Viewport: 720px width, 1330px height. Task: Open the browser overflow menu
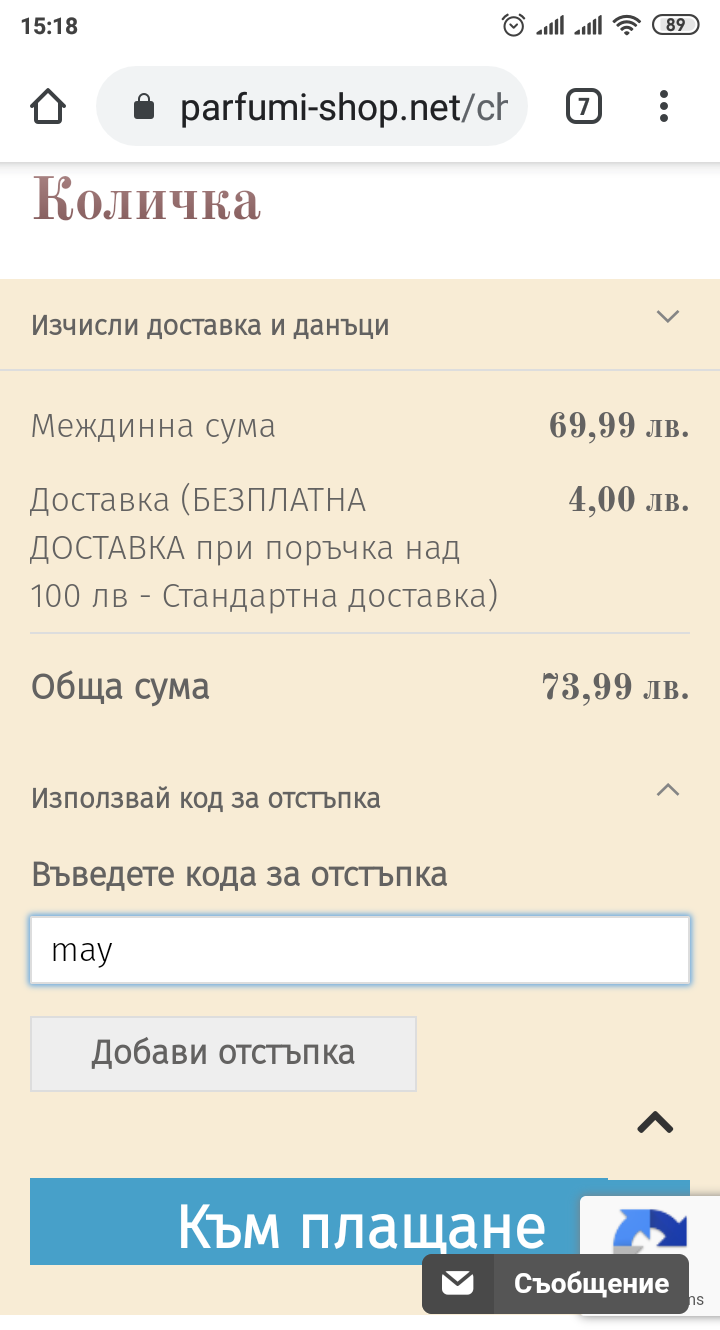(x=664, y=107)
